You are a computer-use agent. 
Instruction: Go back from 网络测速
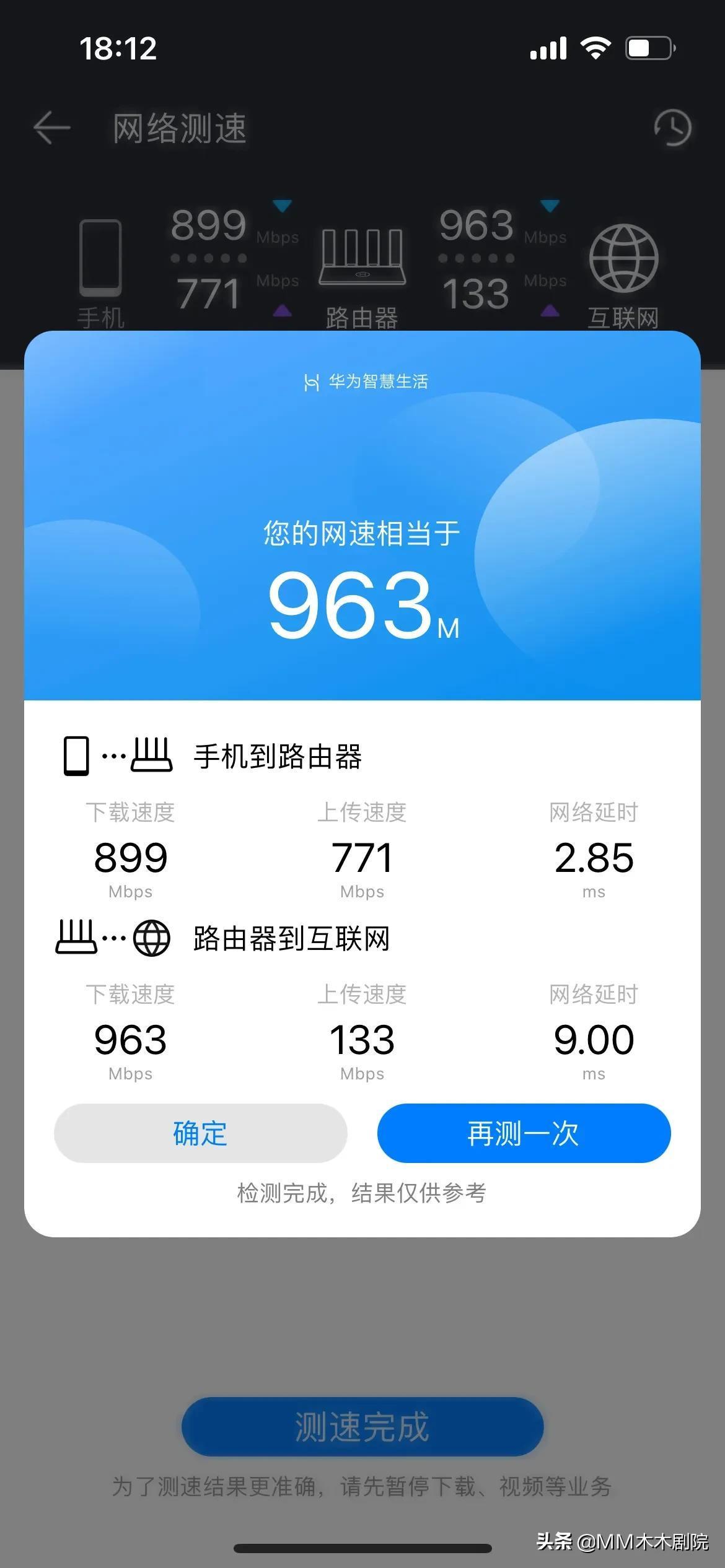pyautogui.click(x=51, y=128)
